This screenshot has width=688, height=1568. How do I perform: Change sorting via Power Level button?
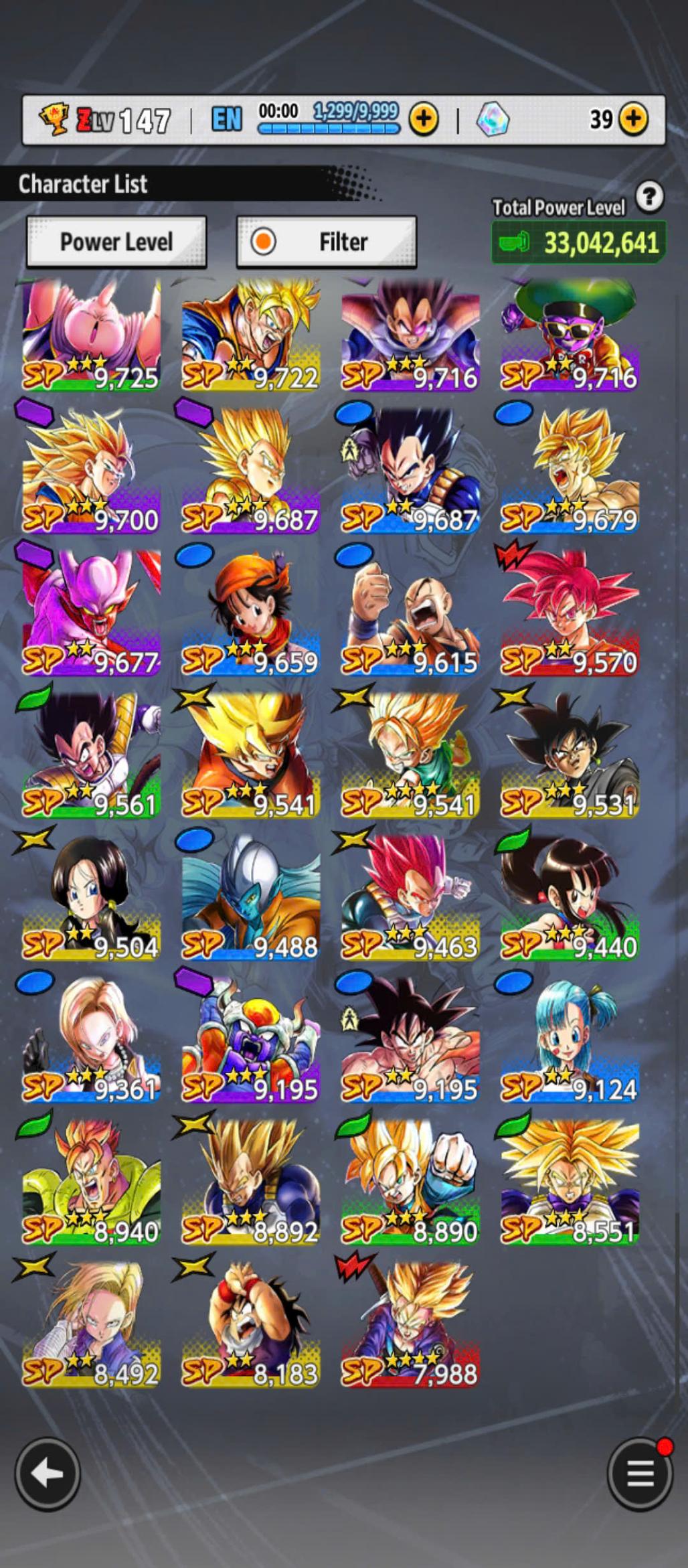116,242
